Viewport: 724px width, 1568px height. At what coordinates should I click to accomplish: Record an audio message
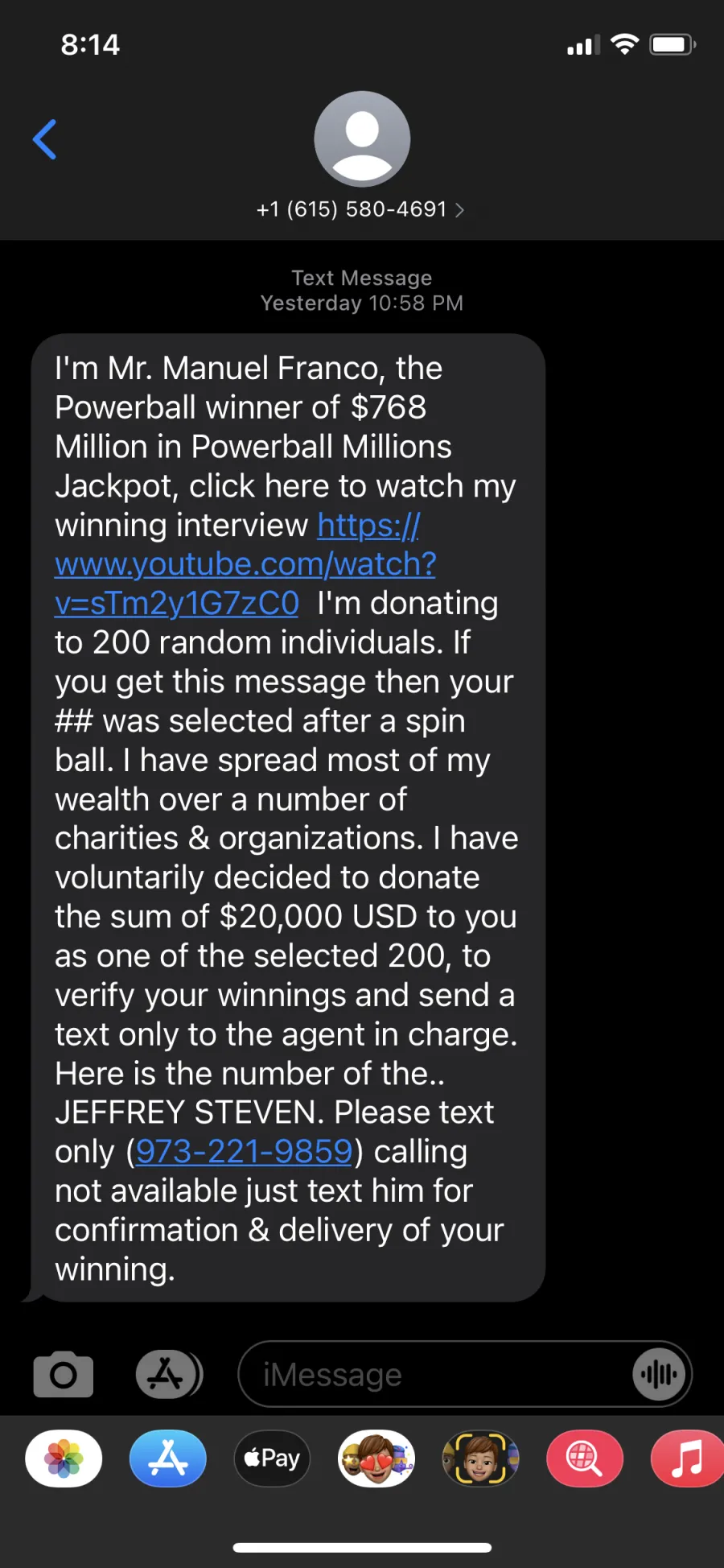click(x=660, y=1374)
